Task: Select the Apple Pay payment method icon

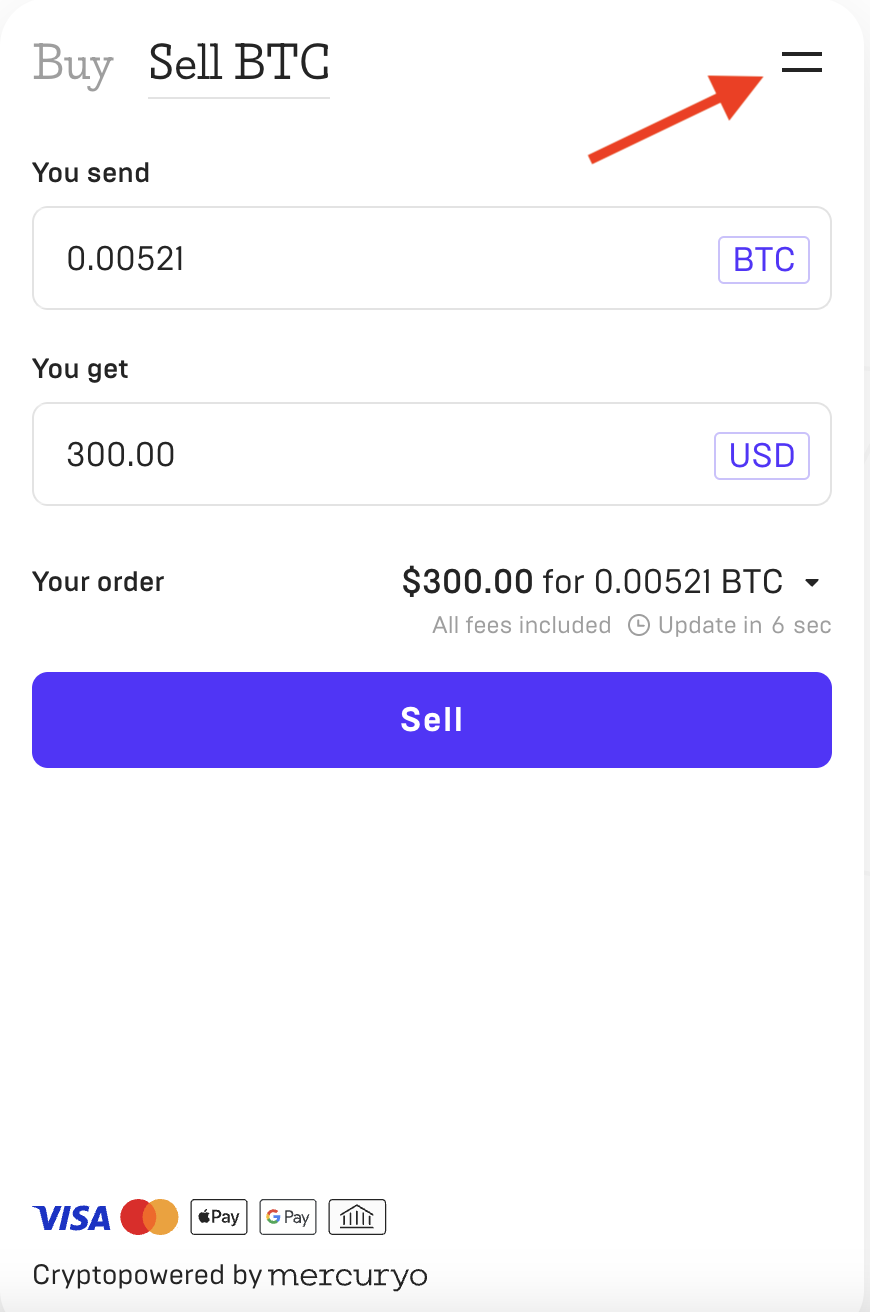Action: (218, 1217)
